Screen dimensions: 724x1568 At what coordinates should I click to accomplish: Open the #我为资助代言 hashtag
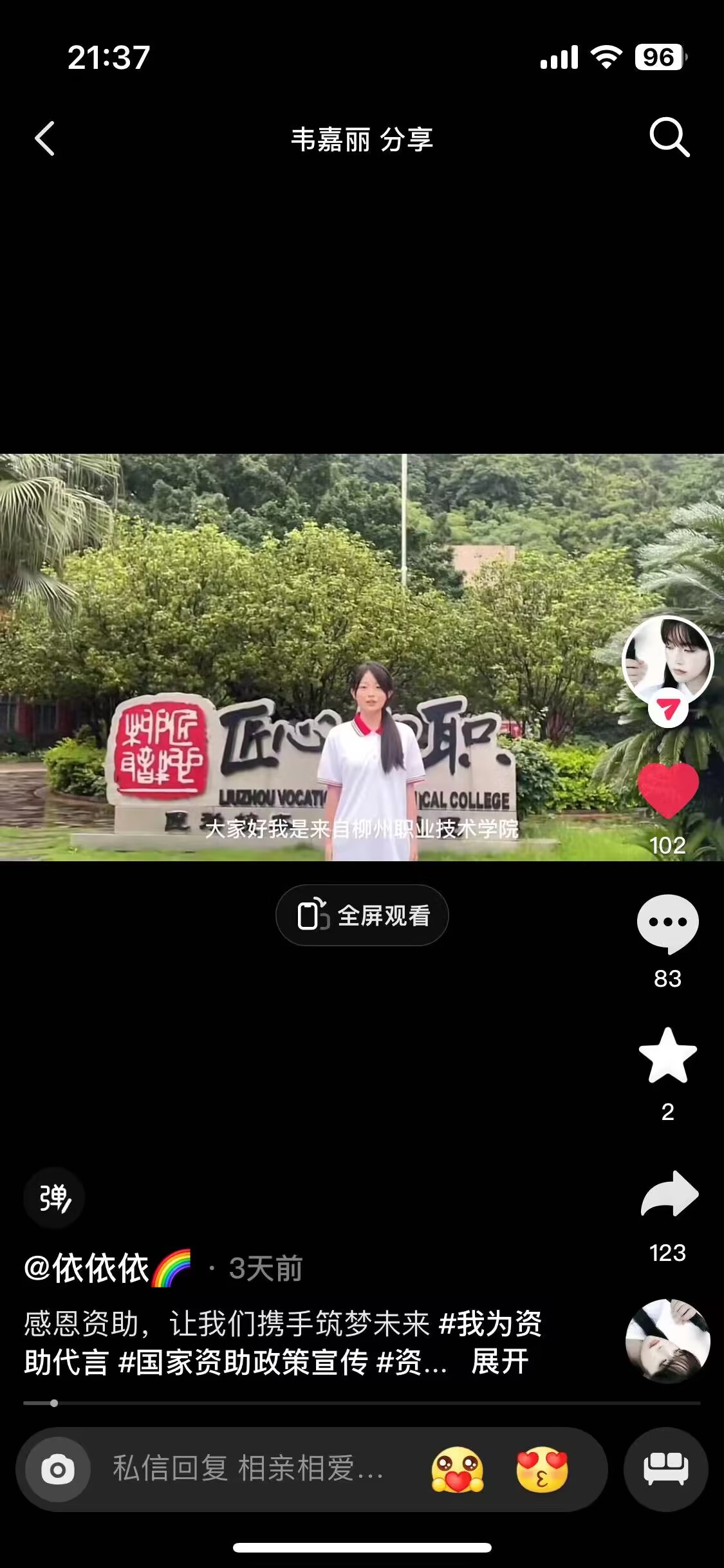(x=489, y=1324)
